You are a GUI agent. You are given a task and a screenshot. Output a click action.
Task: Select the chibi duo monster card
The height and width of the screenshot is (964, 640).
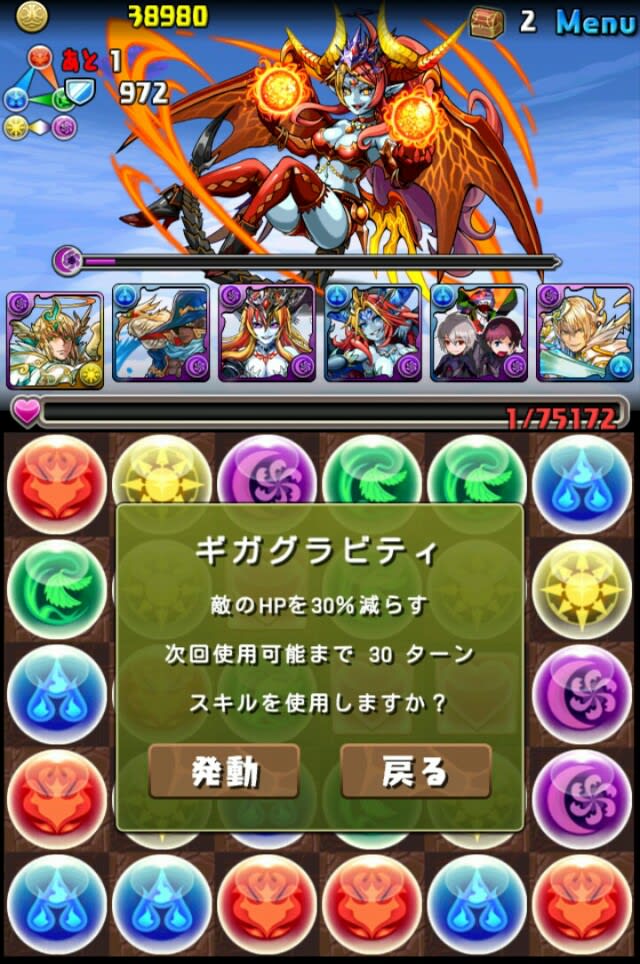pyautogui.click(x=478, y=335)
